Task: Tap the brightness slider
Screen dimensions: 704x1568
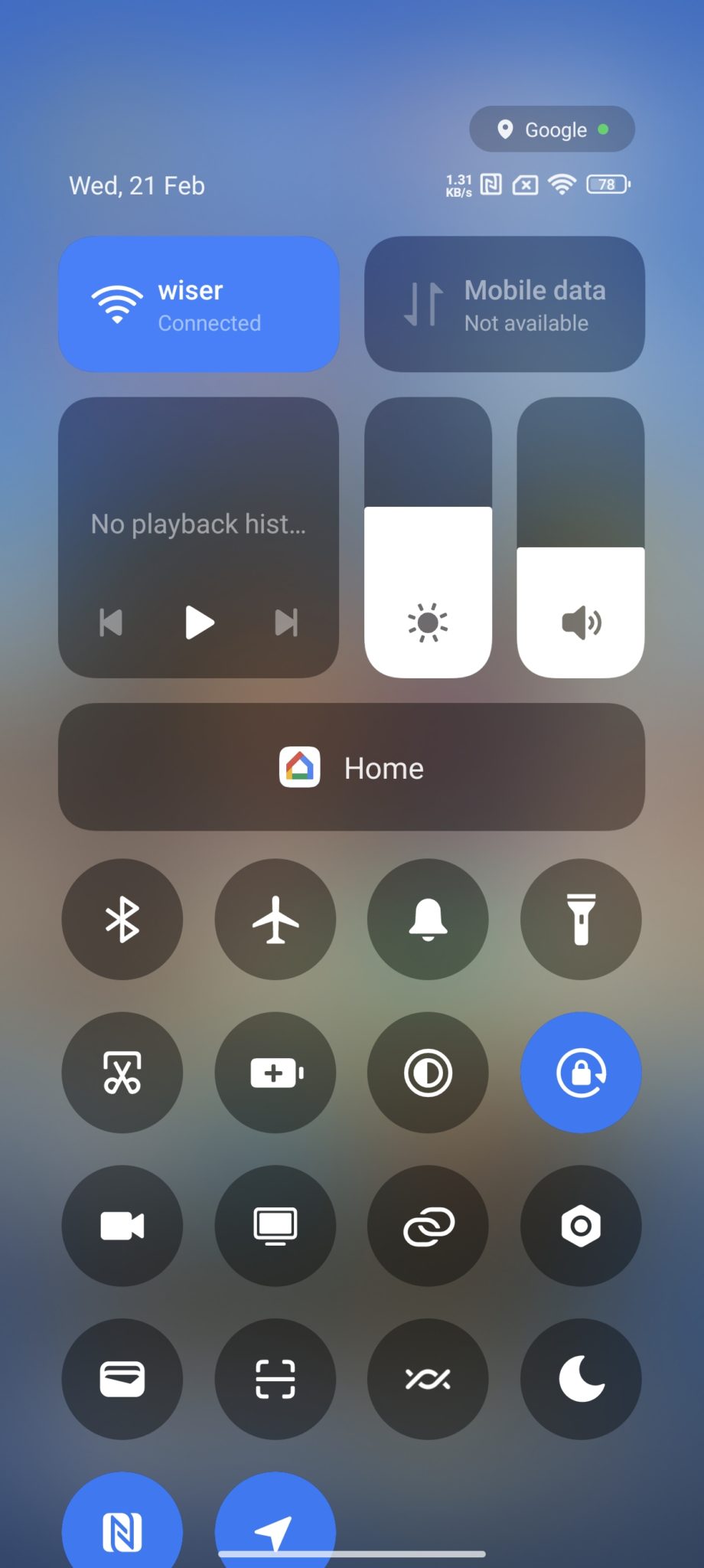Action: pos(428,537)
